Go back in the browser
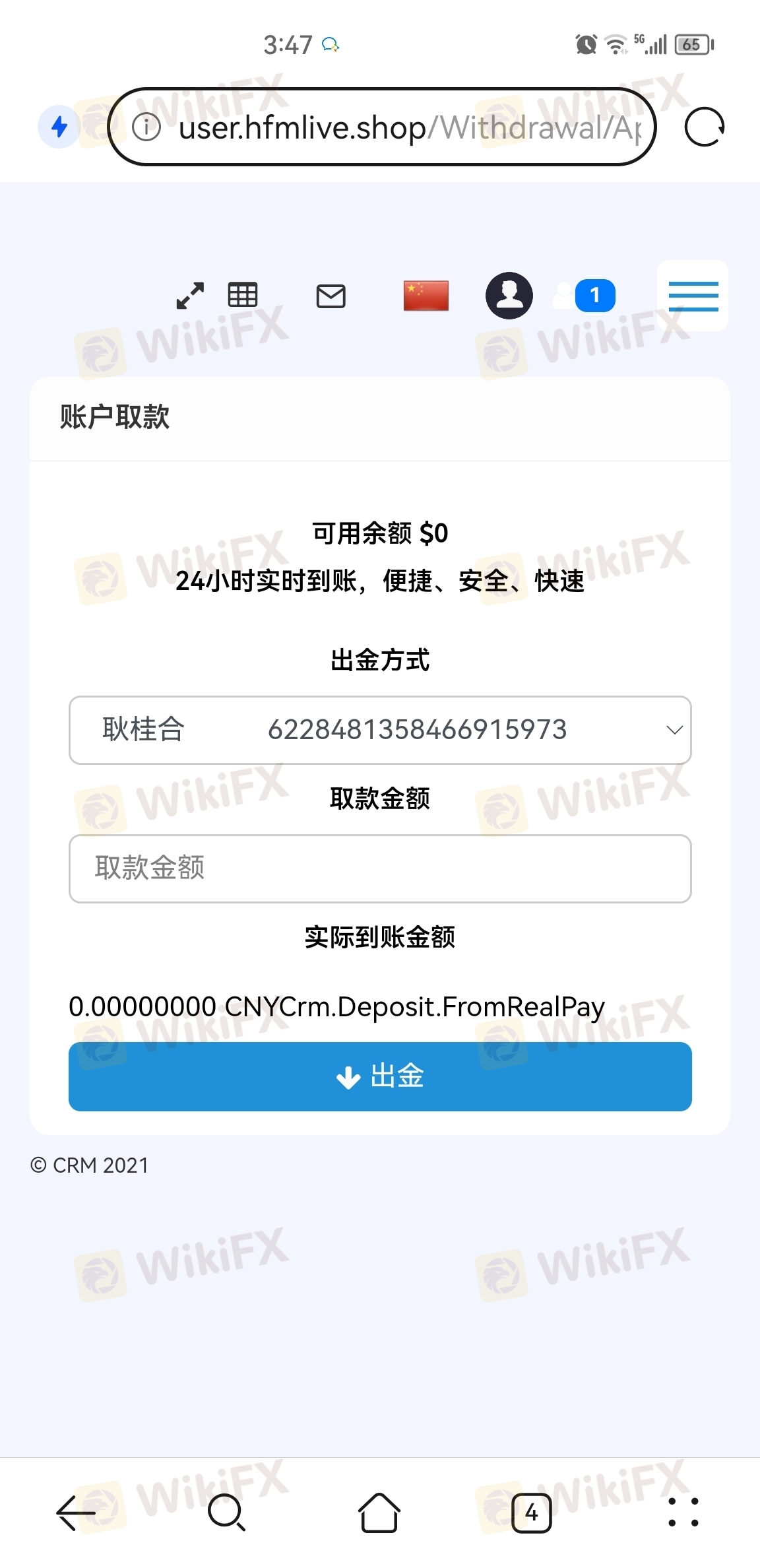760x1568 pixels. pyautogui.click(x=77, y=1512)
